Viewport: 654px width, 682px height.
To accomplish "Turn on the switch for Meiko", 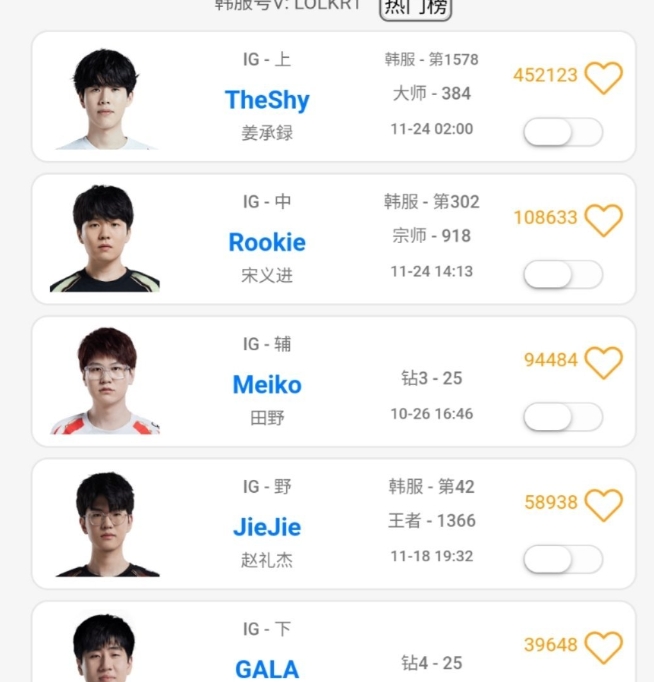I will tap(562, 417).
